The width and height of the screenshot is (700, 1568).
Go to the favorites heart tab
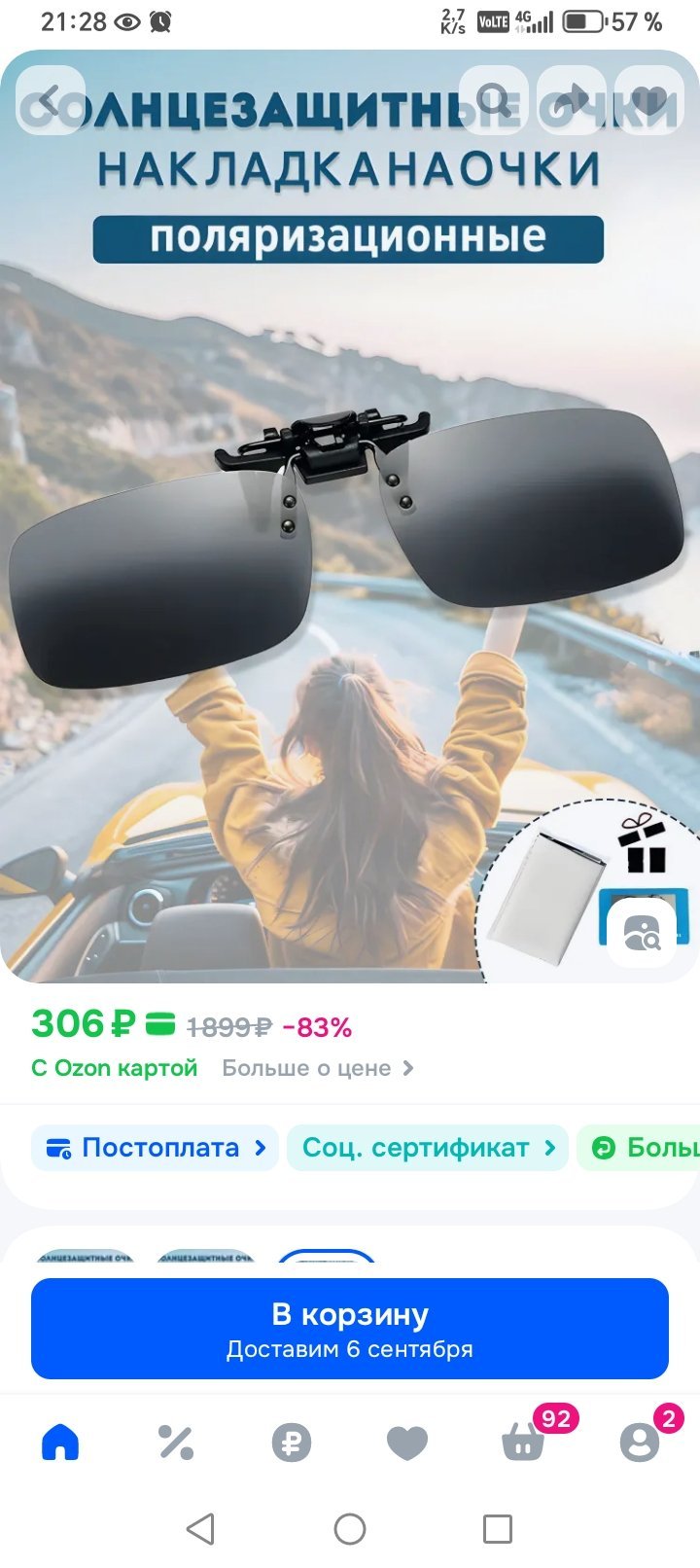point(407,1442)
